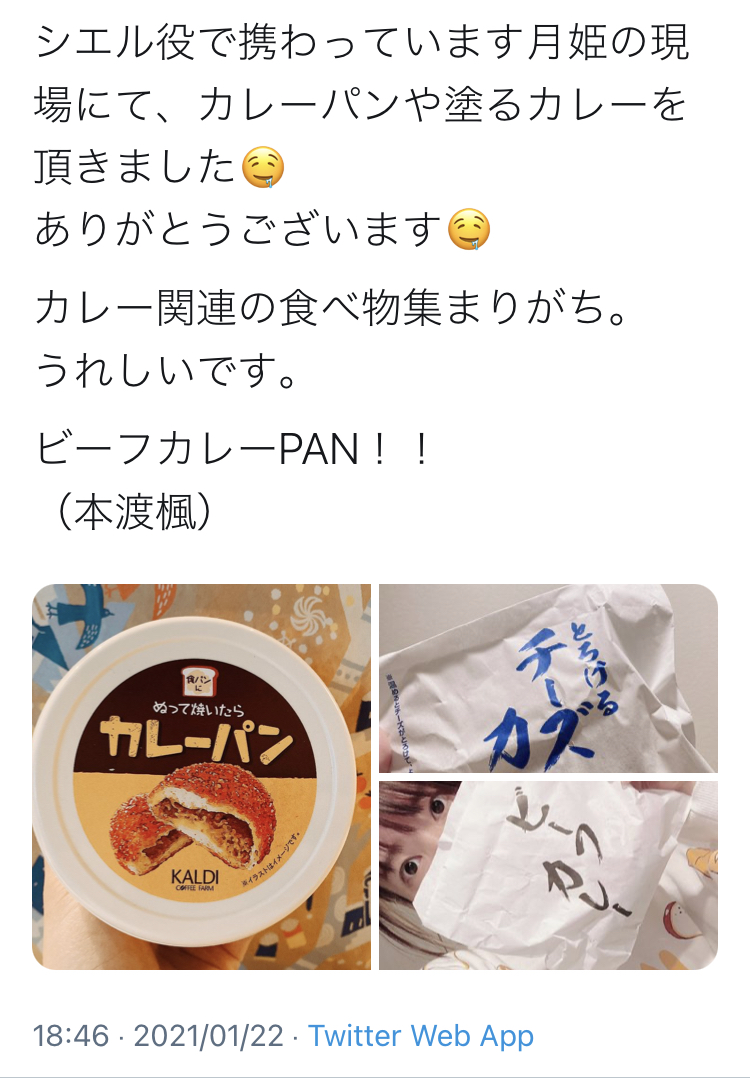Open the photo of face behind wrapper

pos(549,875)
